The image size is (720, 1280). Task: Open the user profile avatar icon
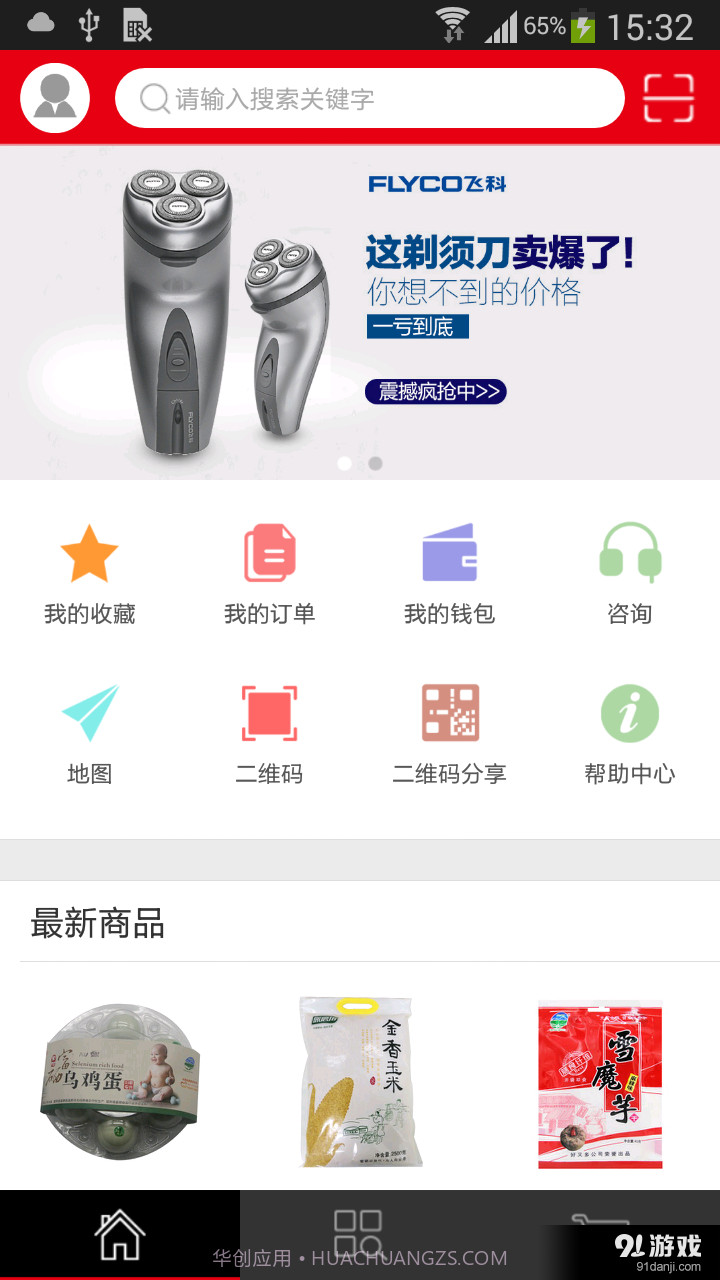pyautogui.click(x=54, y=97)
